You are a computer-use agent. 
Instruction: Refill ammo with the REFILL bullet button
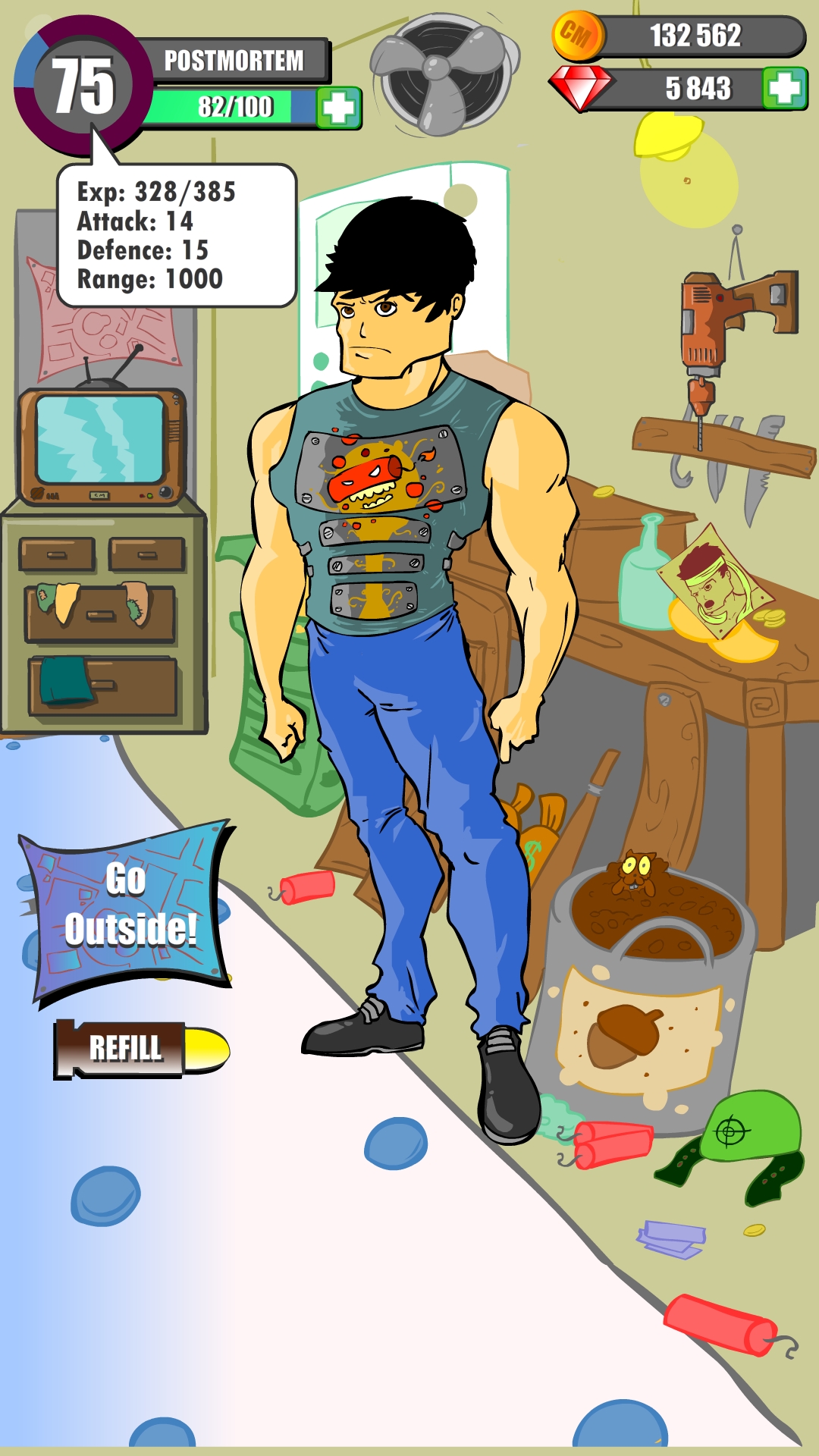(140, 1050)
